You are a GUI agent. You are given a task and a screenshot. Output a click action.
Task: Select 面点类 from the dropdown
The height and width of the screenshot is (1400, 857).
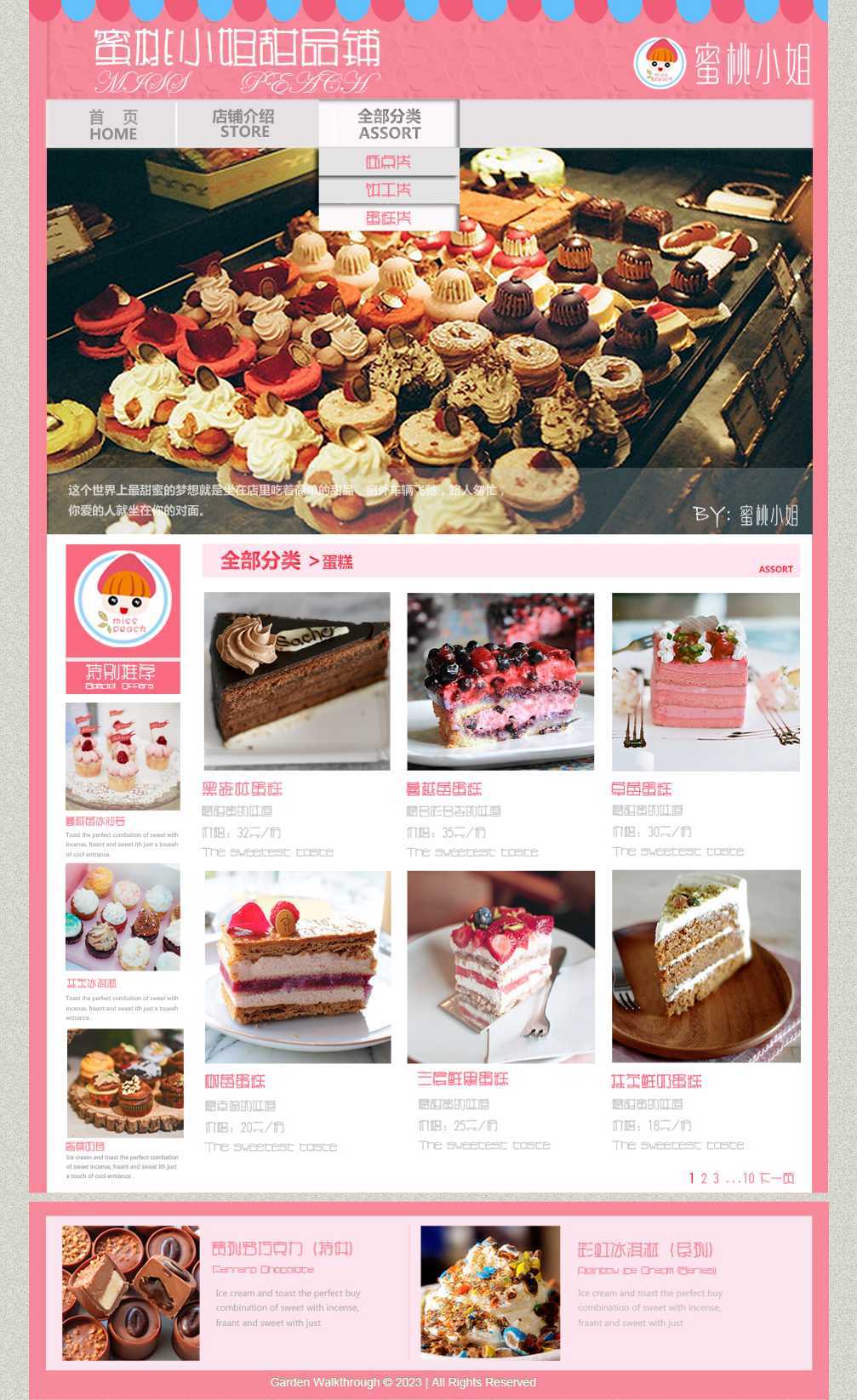(x=388, y=162)
